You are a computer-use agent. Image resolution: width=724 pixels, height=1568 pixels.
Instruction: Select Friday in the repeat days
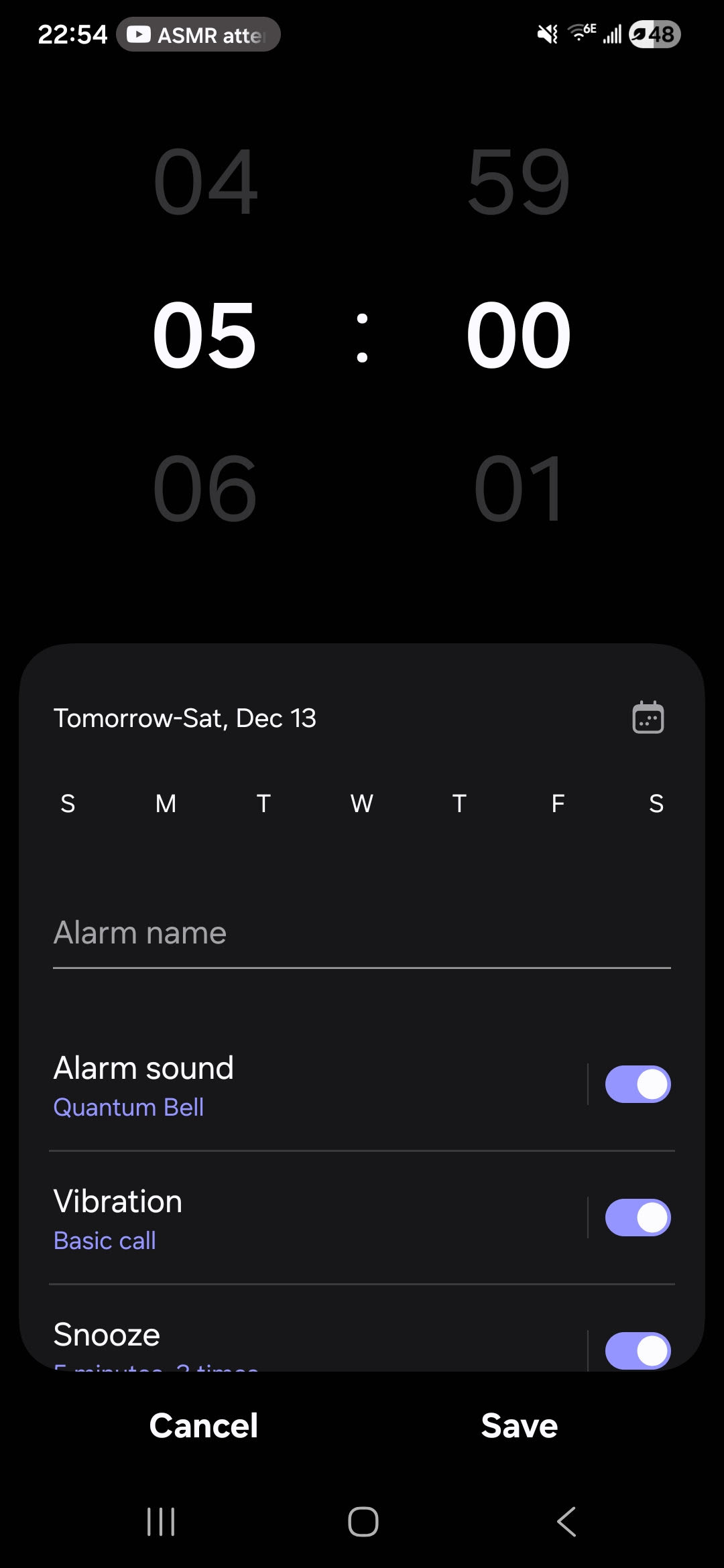[x=558, y=803]
